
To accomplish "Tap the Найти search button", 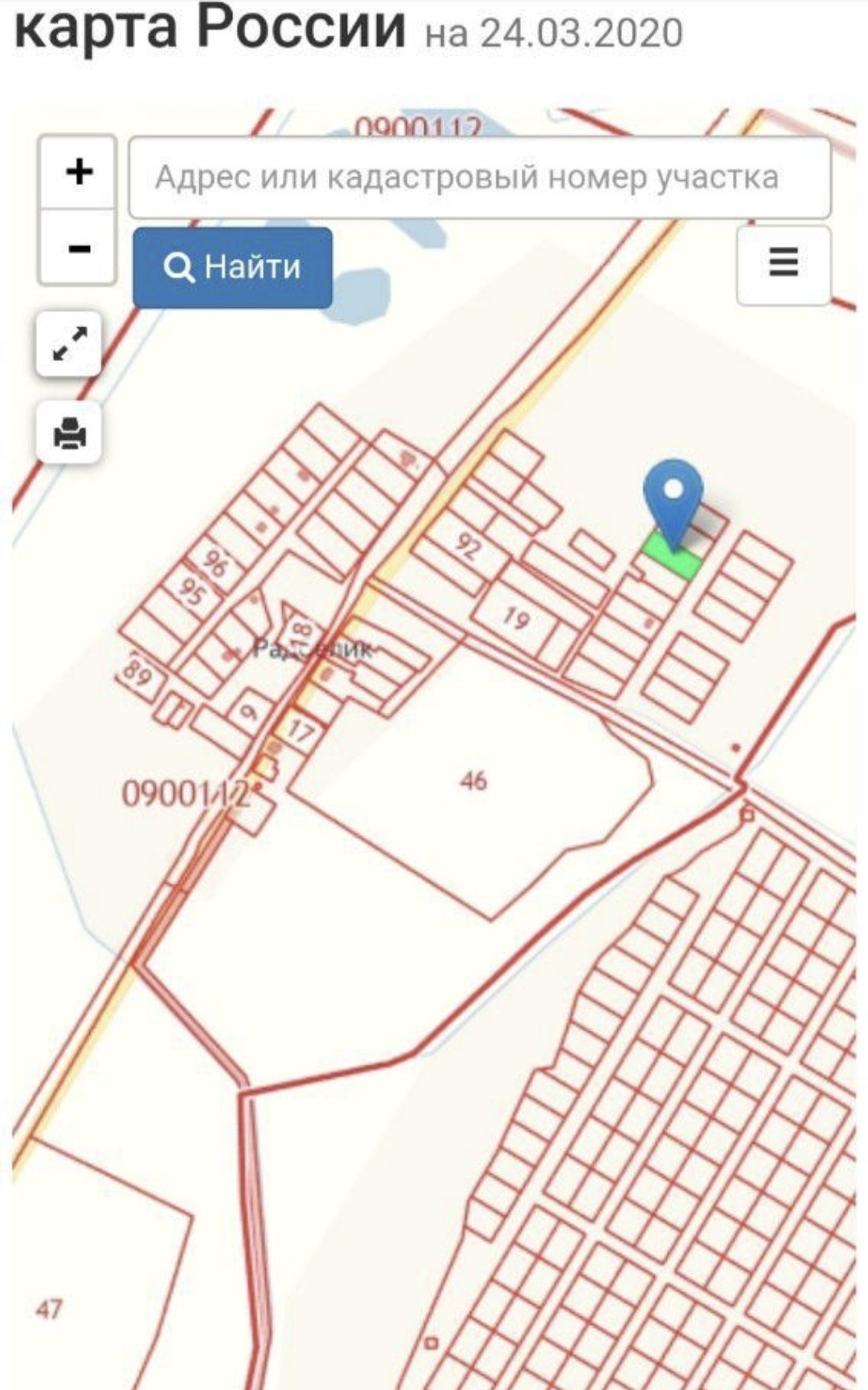I will pos(232,267).
